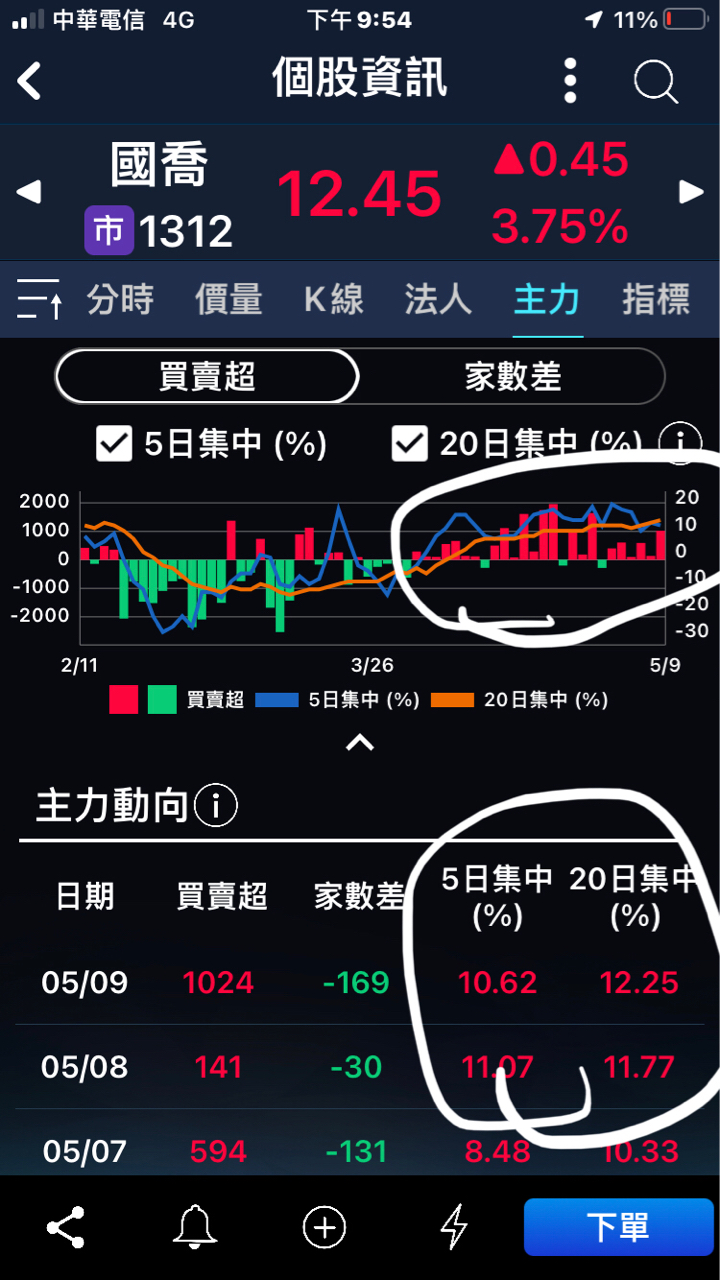The image size is (720, 1280).
Task: Switch to the 價量 tab
Action: tap(228, 299)
